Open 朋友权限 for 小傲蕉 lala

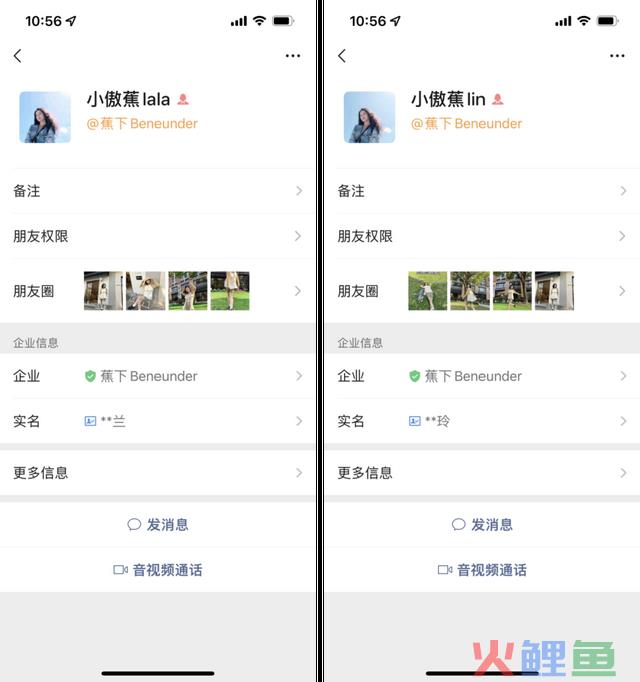tap(157, 237)
